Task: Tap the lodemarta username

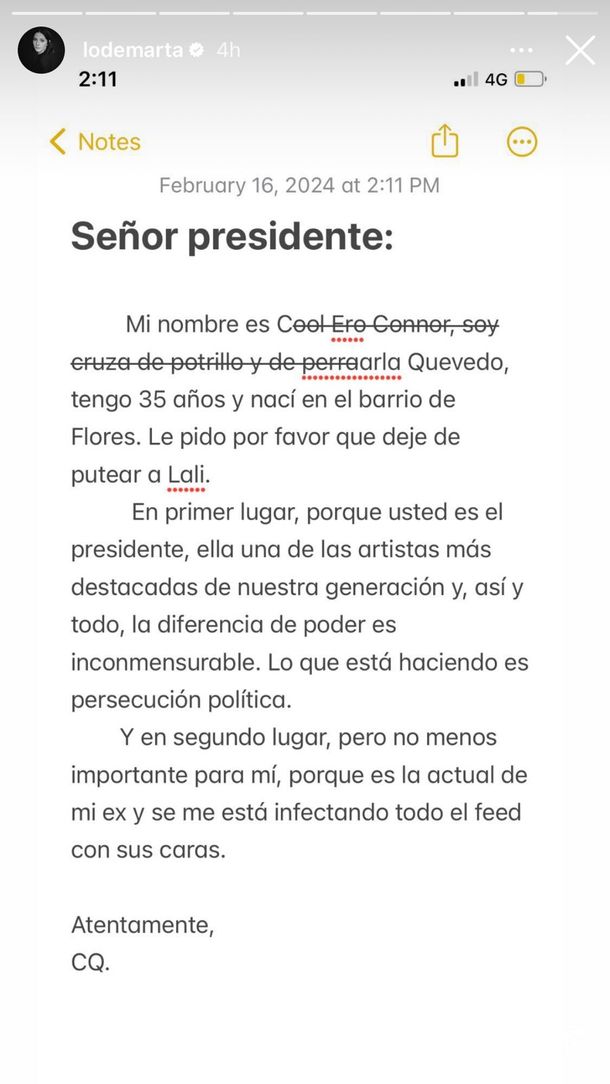Action: pyautogui.click(x=132, y=50)
